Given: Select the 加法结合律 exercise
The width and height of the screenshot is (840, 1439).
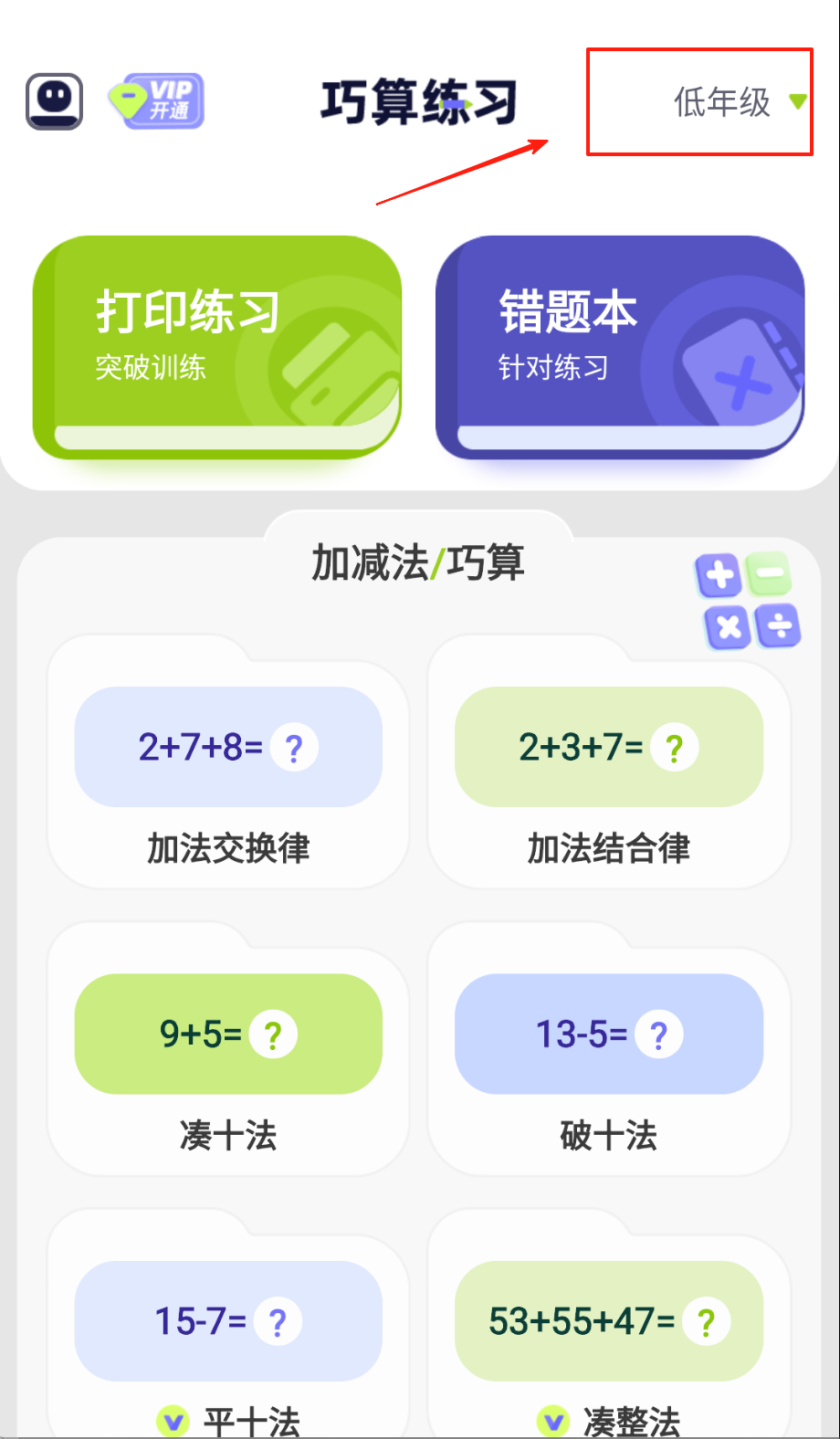Looking at the screenshot, I should click(608, 770).
